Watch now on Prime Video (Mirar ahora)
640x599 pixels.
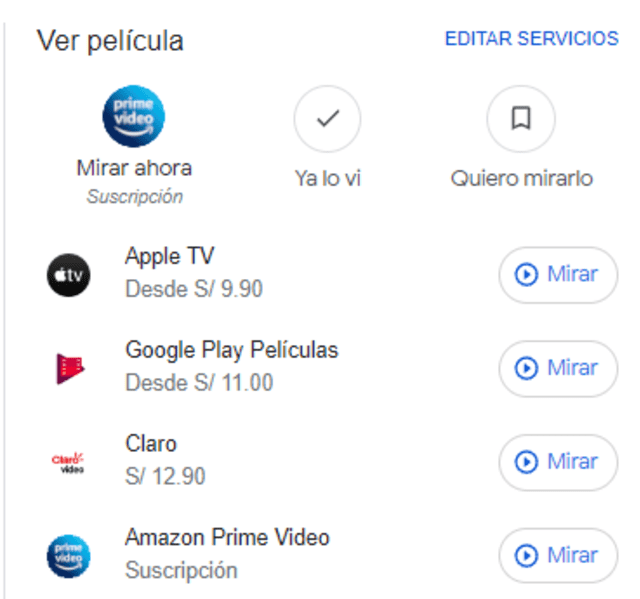[134, 116]
